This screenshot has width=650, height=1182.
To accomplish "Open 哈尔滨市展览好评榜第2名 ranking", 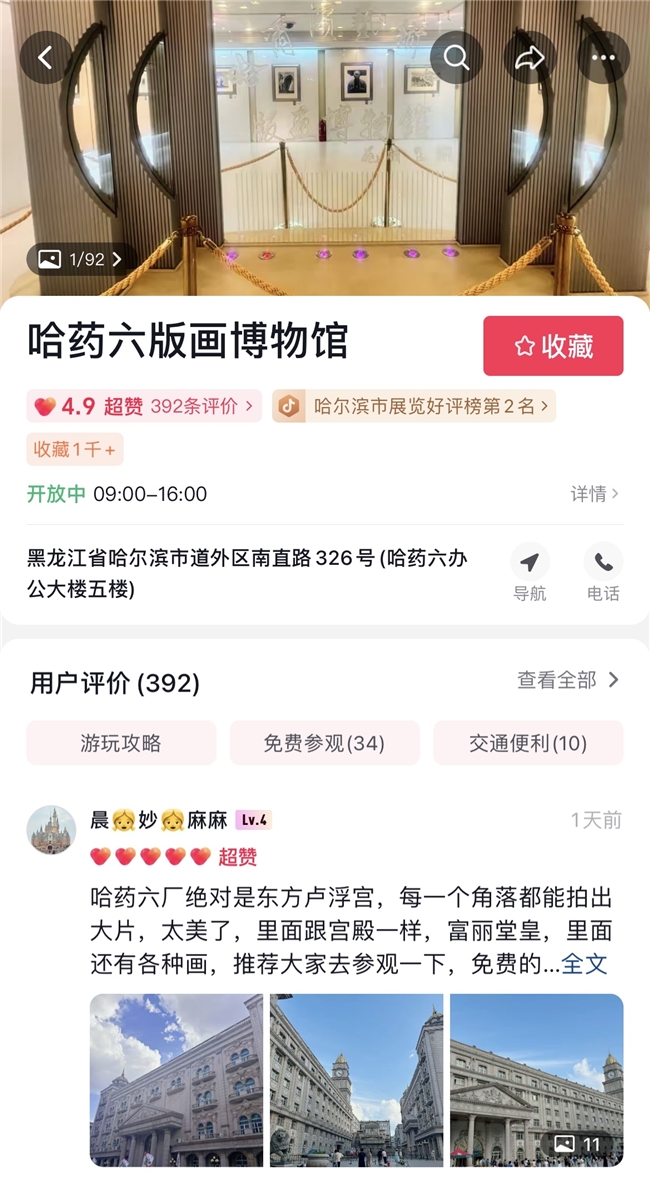I will (x=414, y=406).
